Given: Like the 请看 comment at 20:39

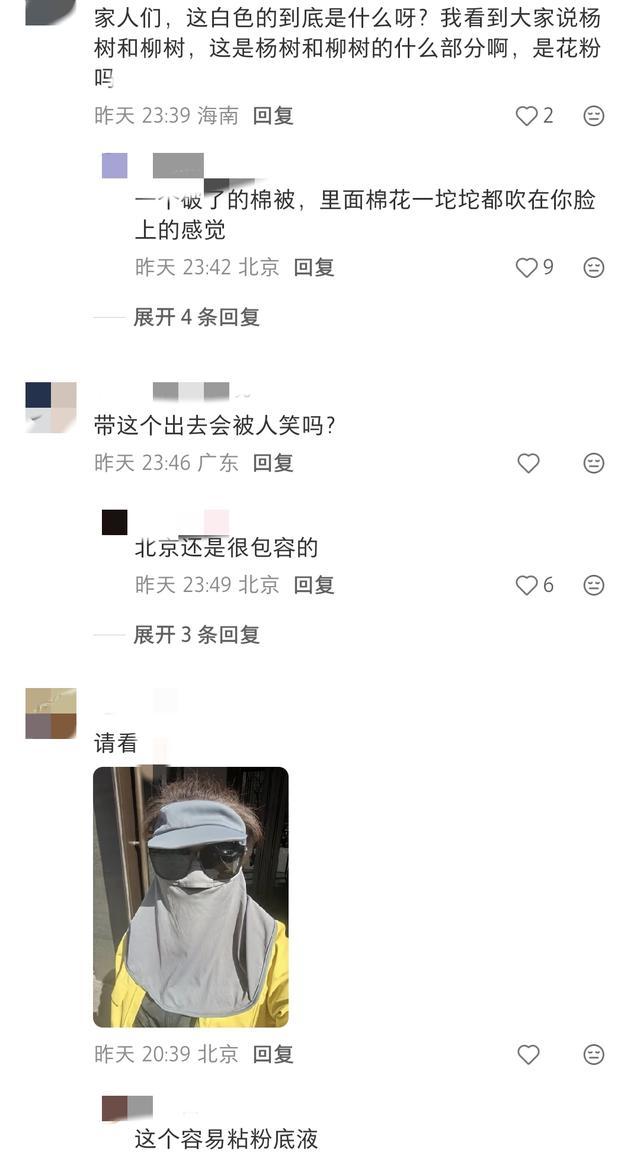Looking at the screenshot, I should [528, 1054].
